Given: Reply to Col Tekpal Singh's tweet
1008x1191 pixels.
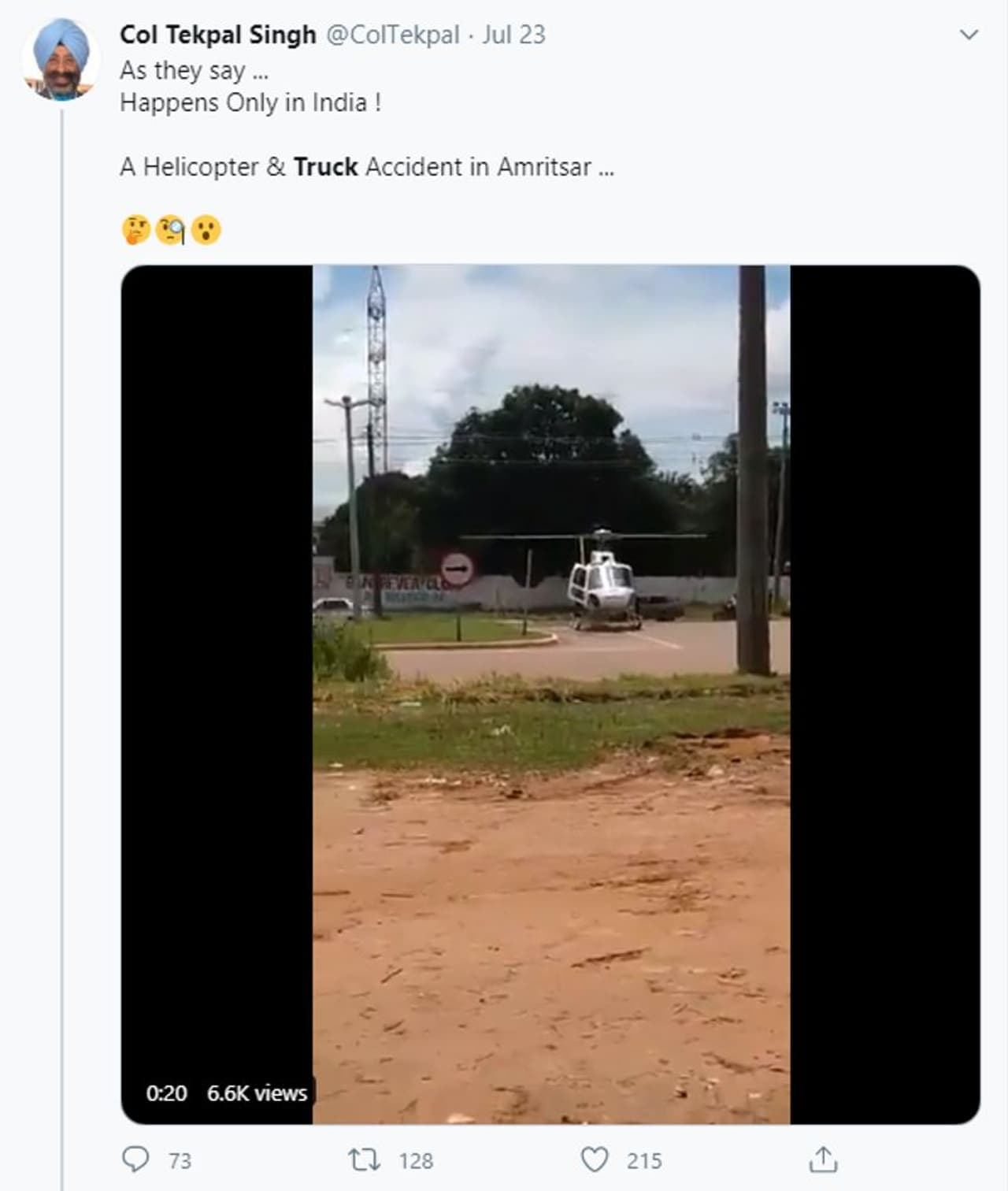Looking at the screenshot, I should click(136, 1159).
